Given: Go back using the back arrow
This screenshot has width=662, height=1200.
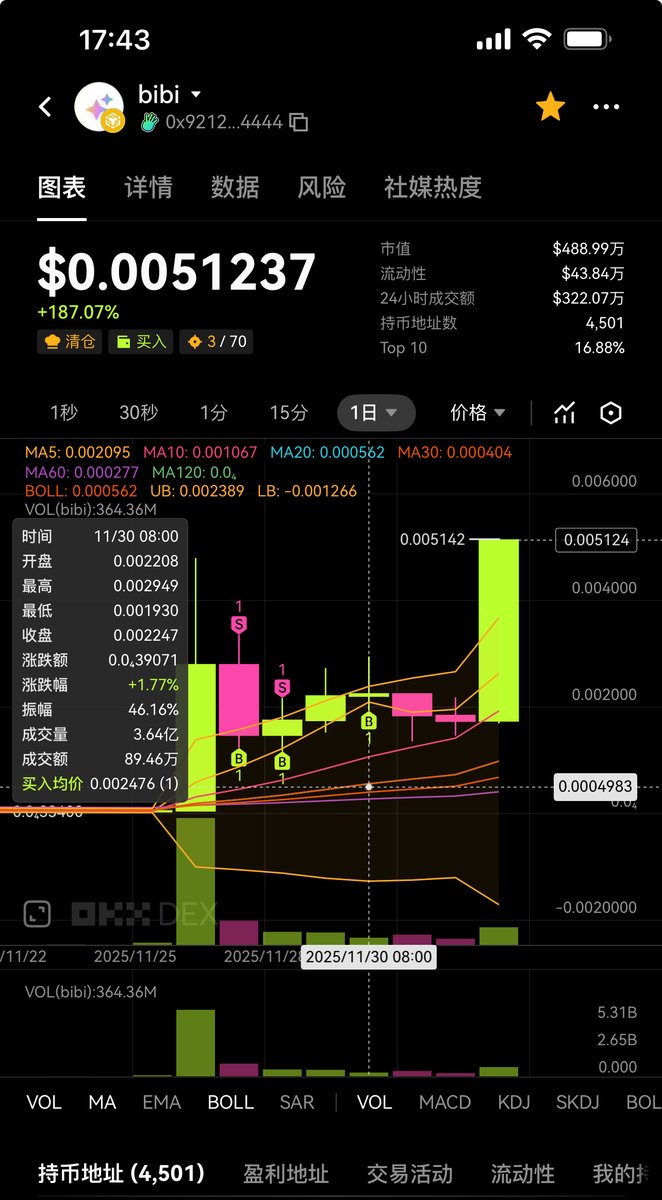Looking at the screenshot, I should coord(45,107).
